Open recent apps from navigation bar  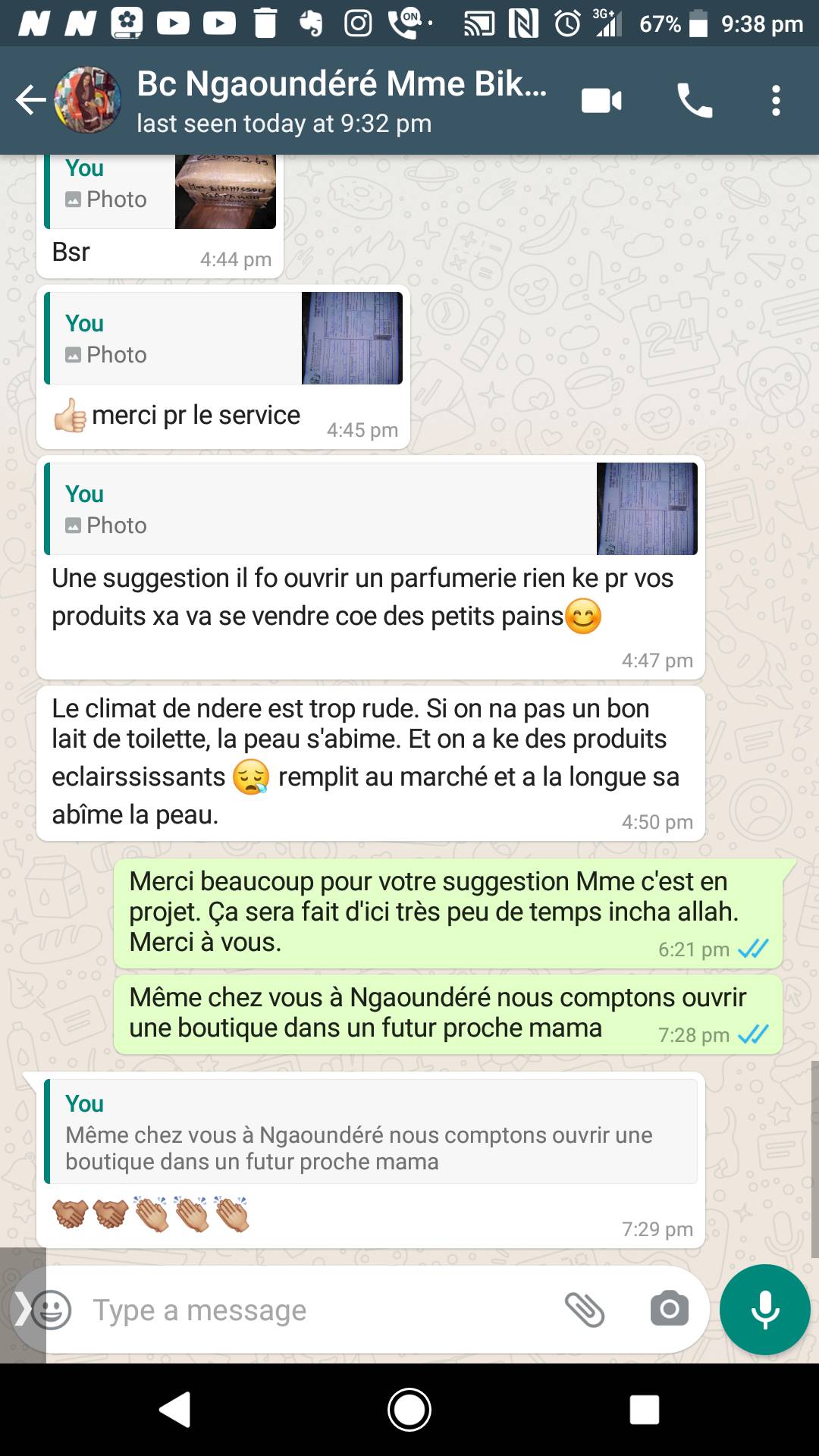pos(645,1410)
